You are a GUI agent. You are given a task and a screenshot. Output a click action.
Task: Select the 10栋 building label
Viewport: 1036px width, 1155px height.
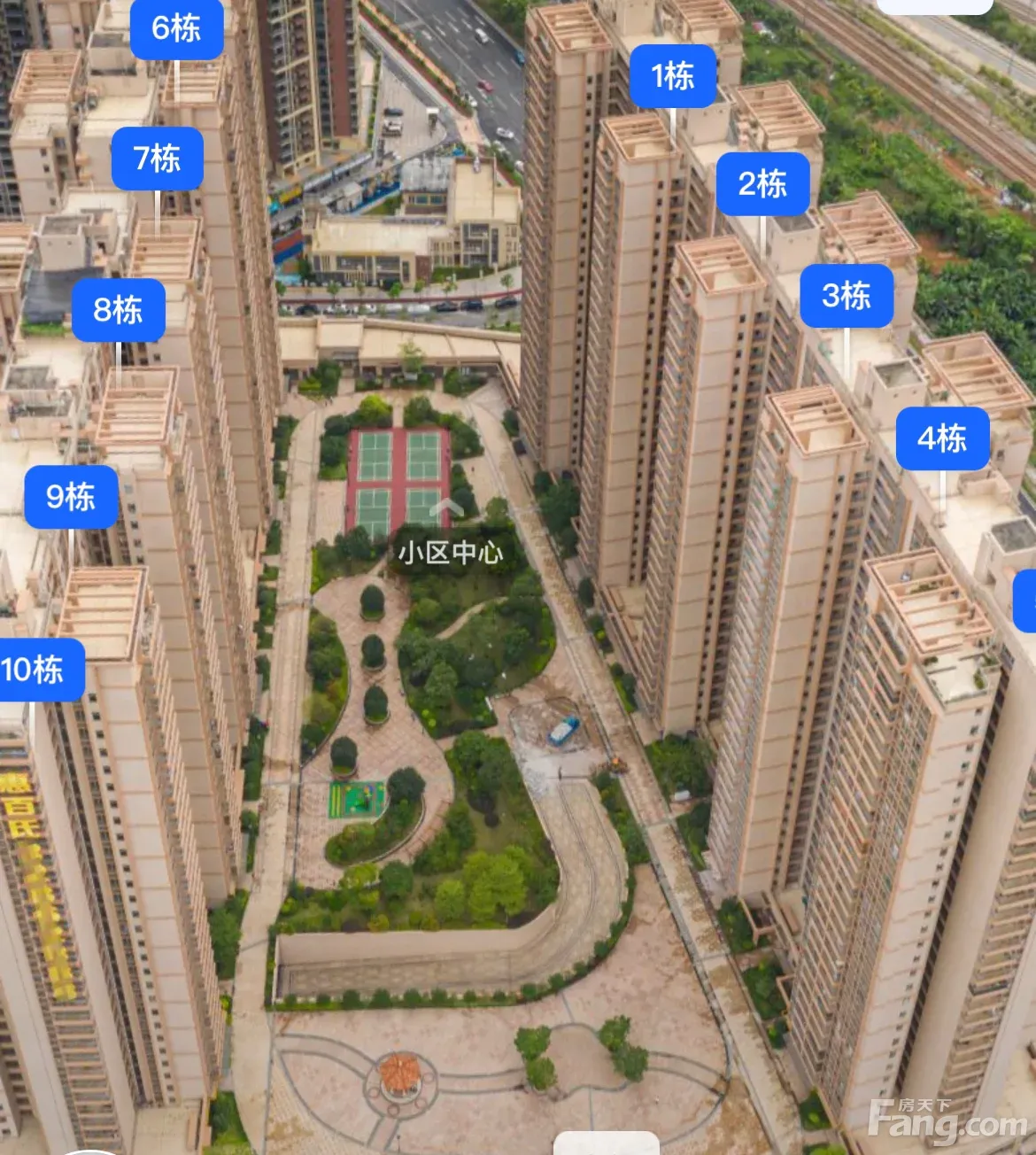35,670
